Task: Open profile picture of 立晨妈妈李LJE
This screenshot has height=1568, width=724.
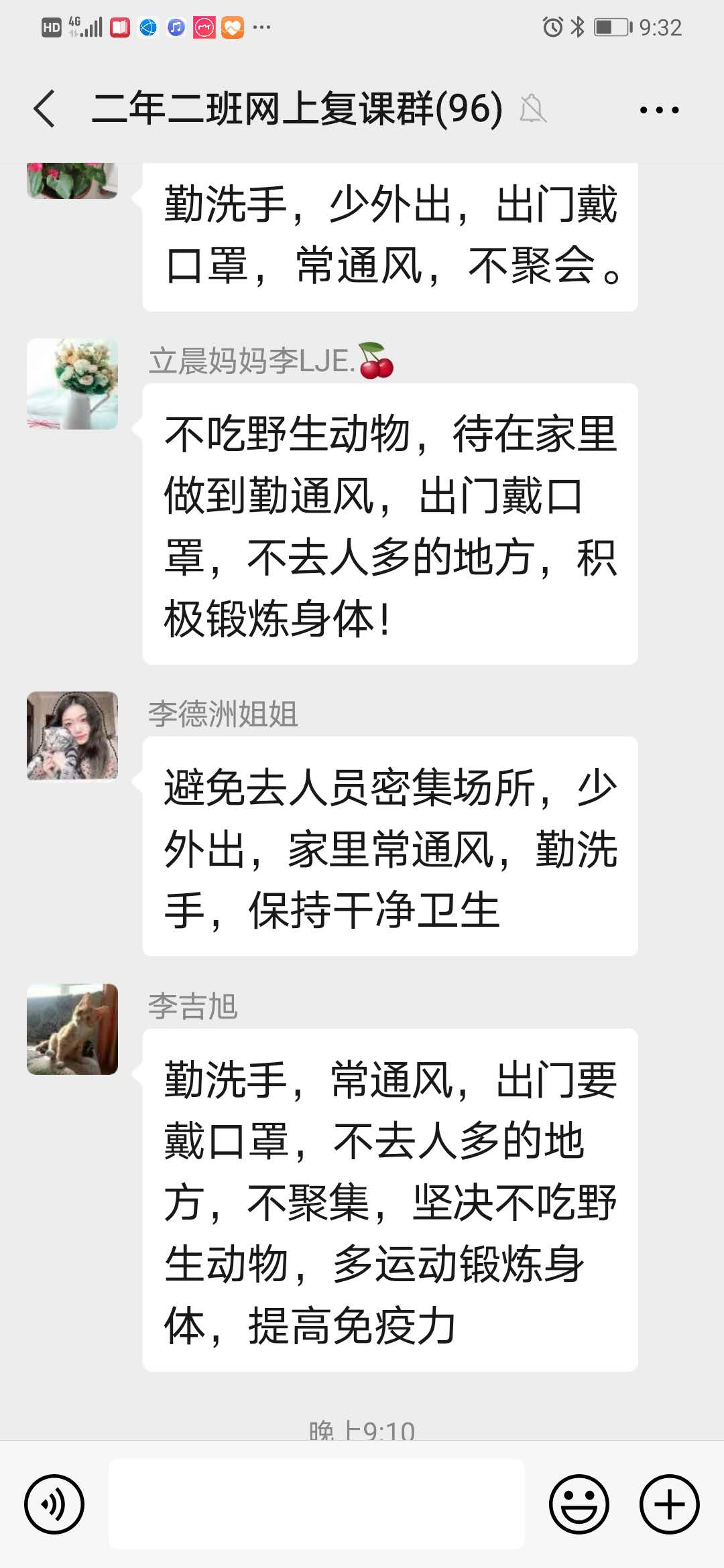Action: tap(72, 384)
